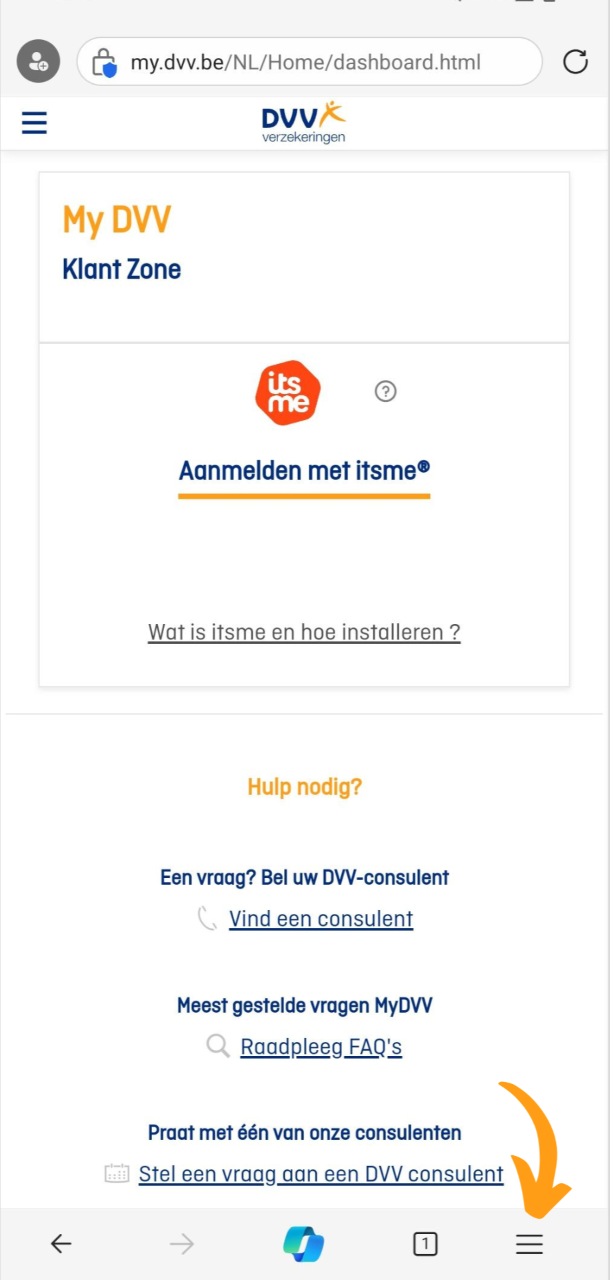Sign in via Aanmelden met itsme
The height and width of the screenshot is (1280, 610).
[304, 470]
